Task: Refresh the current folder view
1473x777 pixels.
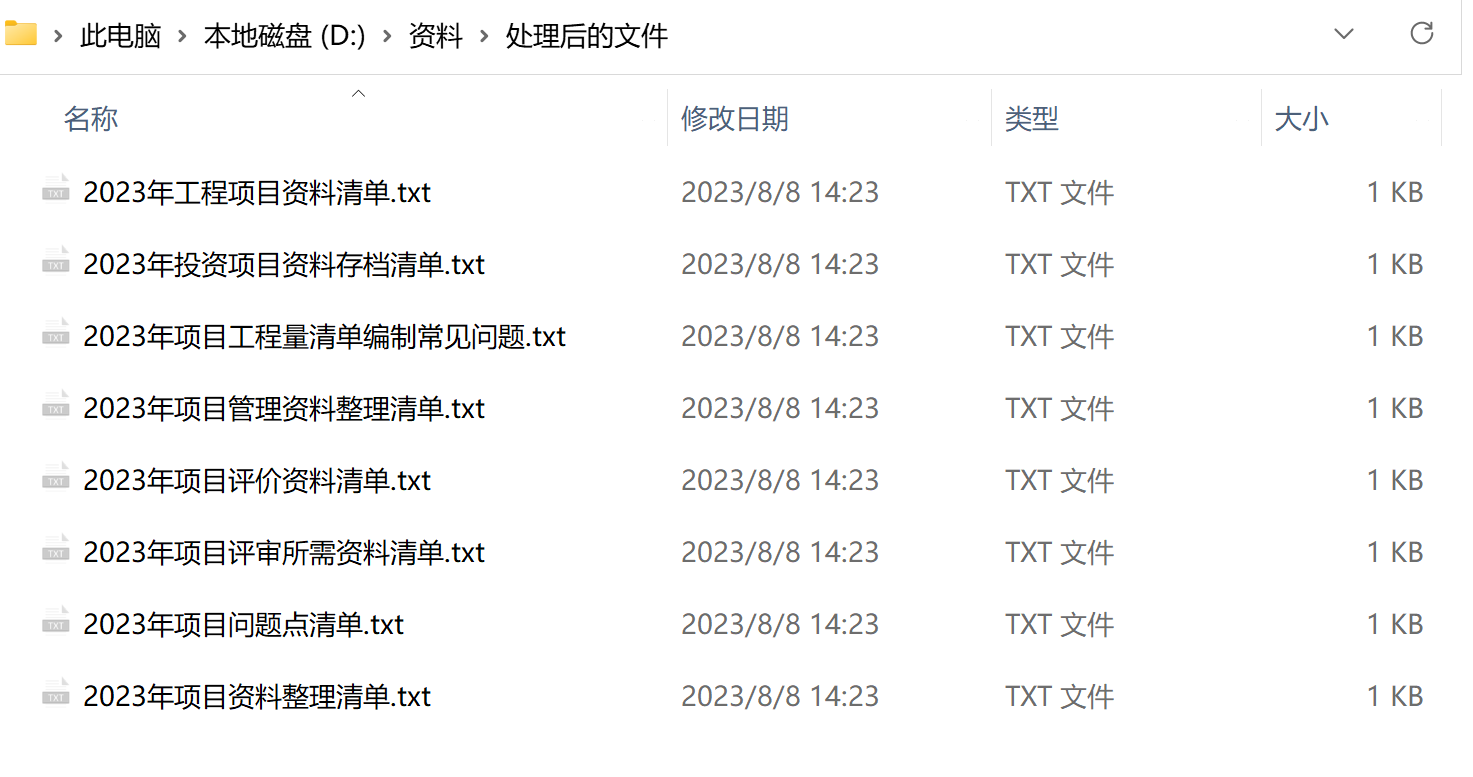Action: (x=1421, y=34)
